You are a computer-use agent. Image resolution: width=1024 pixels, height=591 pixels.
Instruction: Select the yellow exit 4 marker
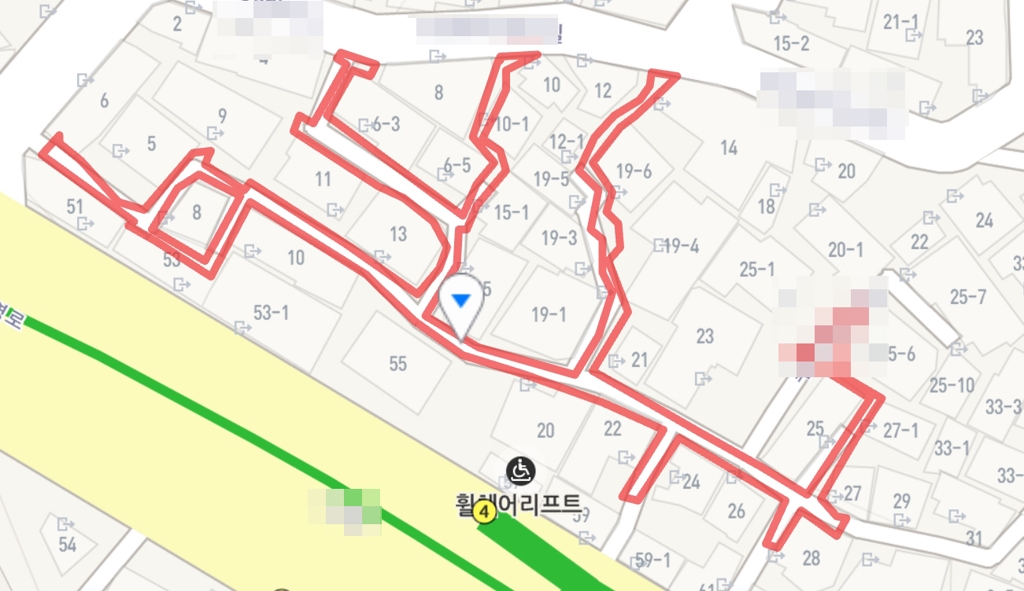point(485,513)
